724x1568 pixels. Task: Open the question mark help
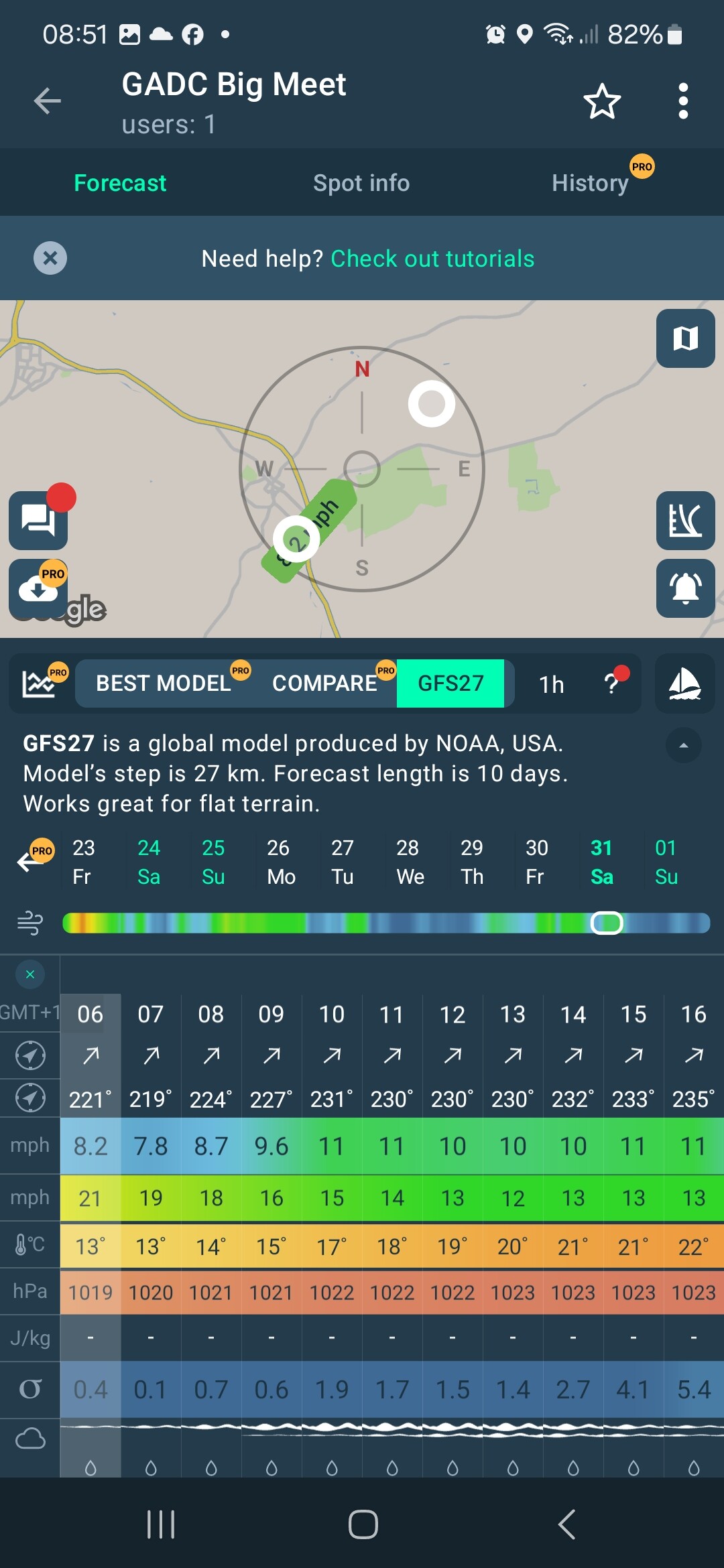(x=611, y=684)
